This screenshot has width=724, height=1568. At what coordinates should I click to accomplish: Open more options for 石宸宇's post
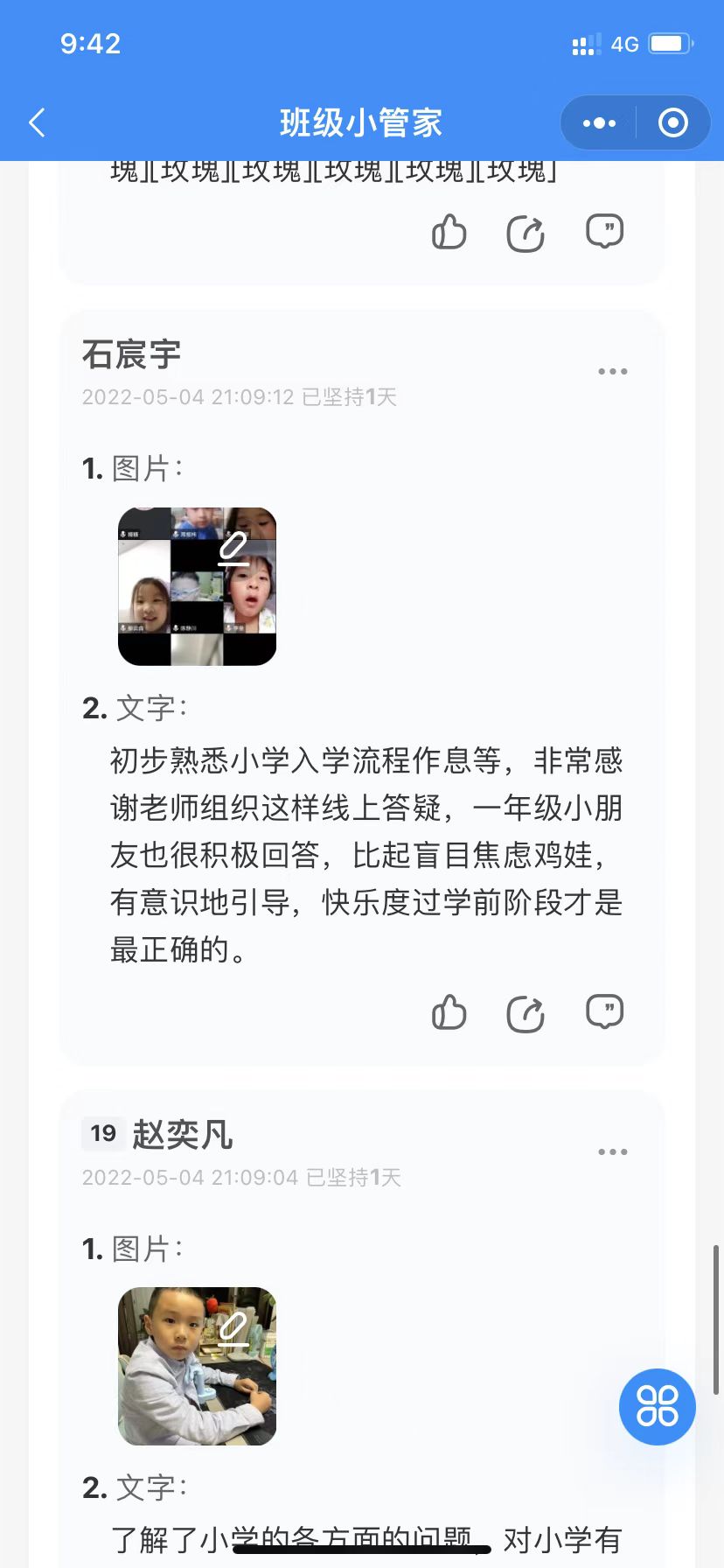coord(612,372)
